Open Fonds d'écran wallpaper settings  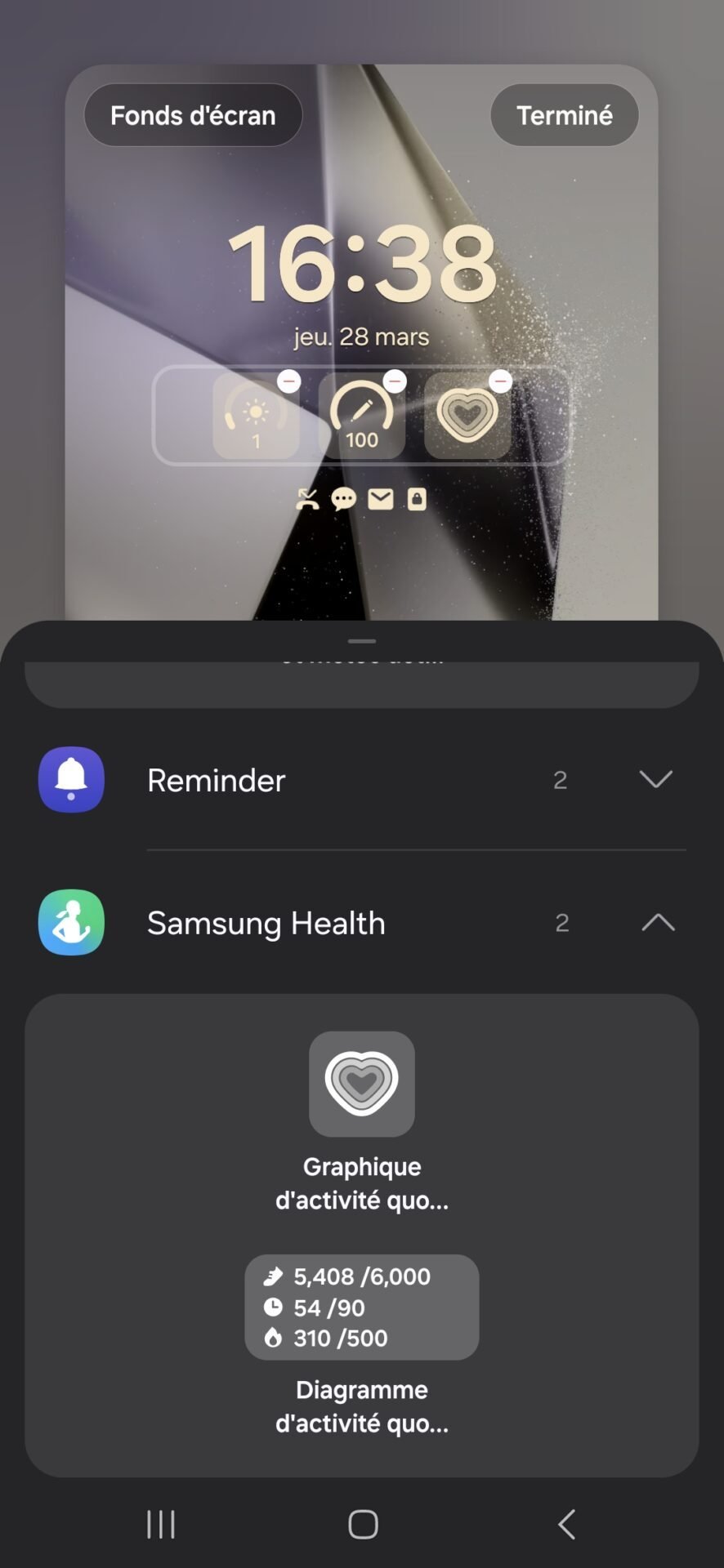click(193, 115)
